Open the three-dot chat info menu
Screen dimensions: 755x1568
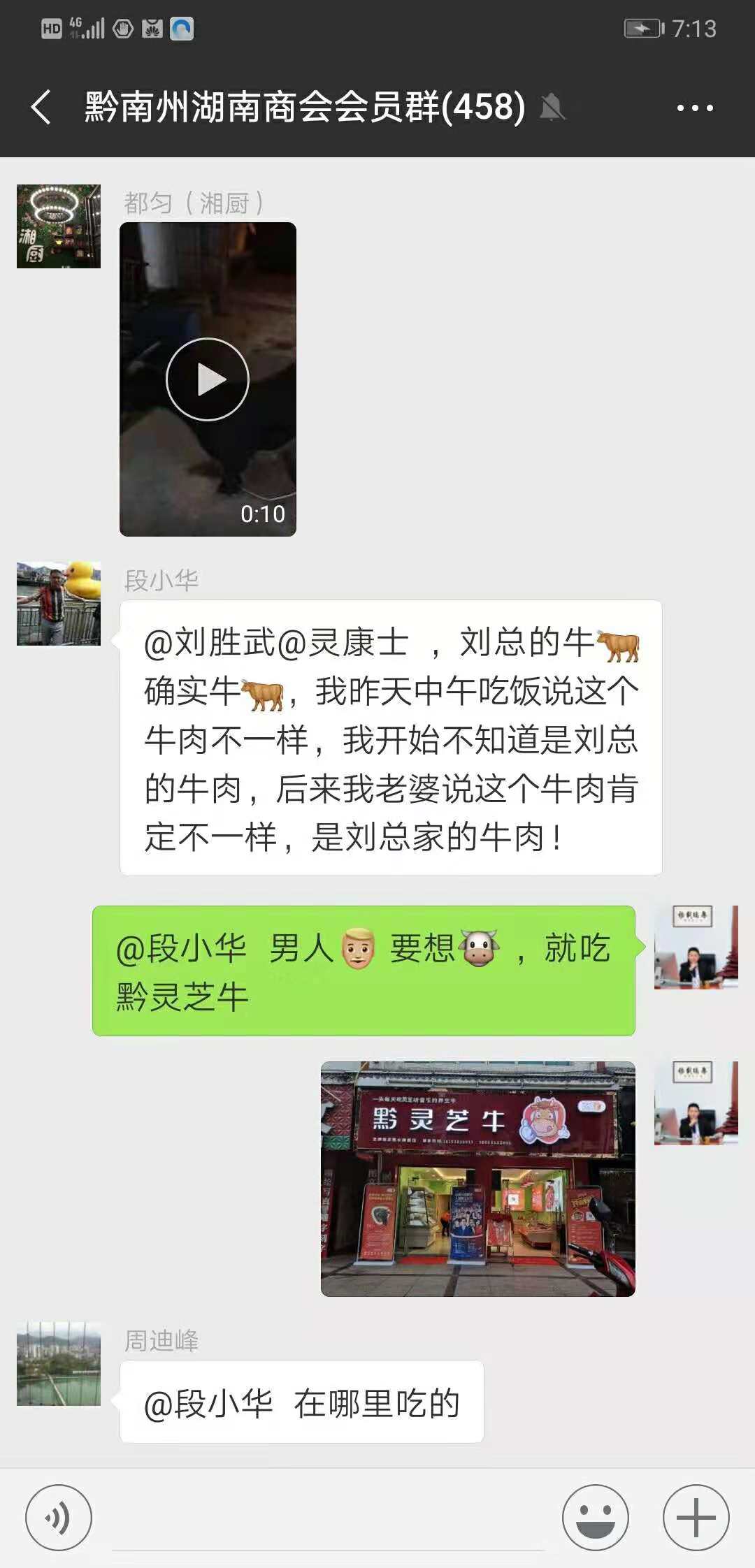pyautogui.click(x=694, y=108)
